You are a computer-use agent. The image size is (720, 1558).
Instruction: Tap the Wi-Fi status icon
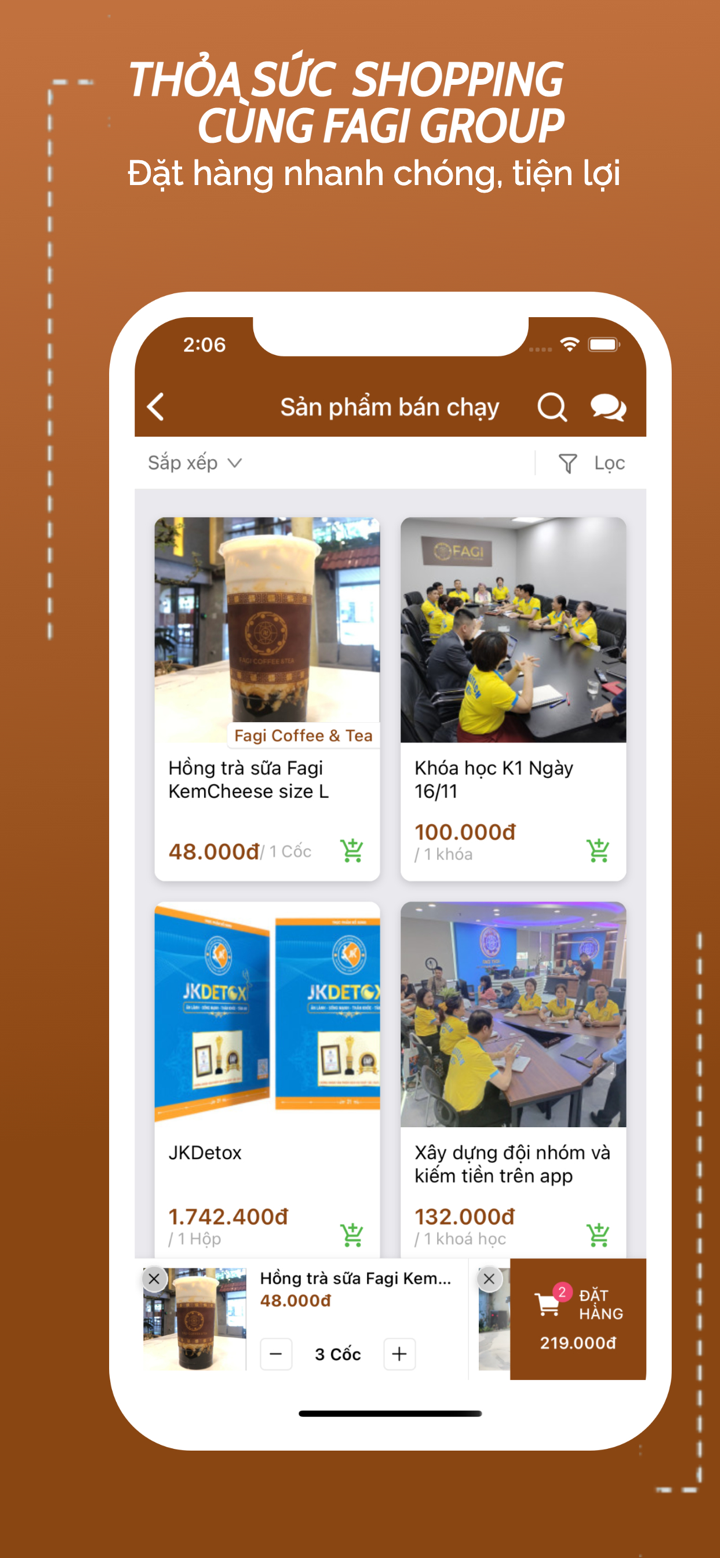570,343
